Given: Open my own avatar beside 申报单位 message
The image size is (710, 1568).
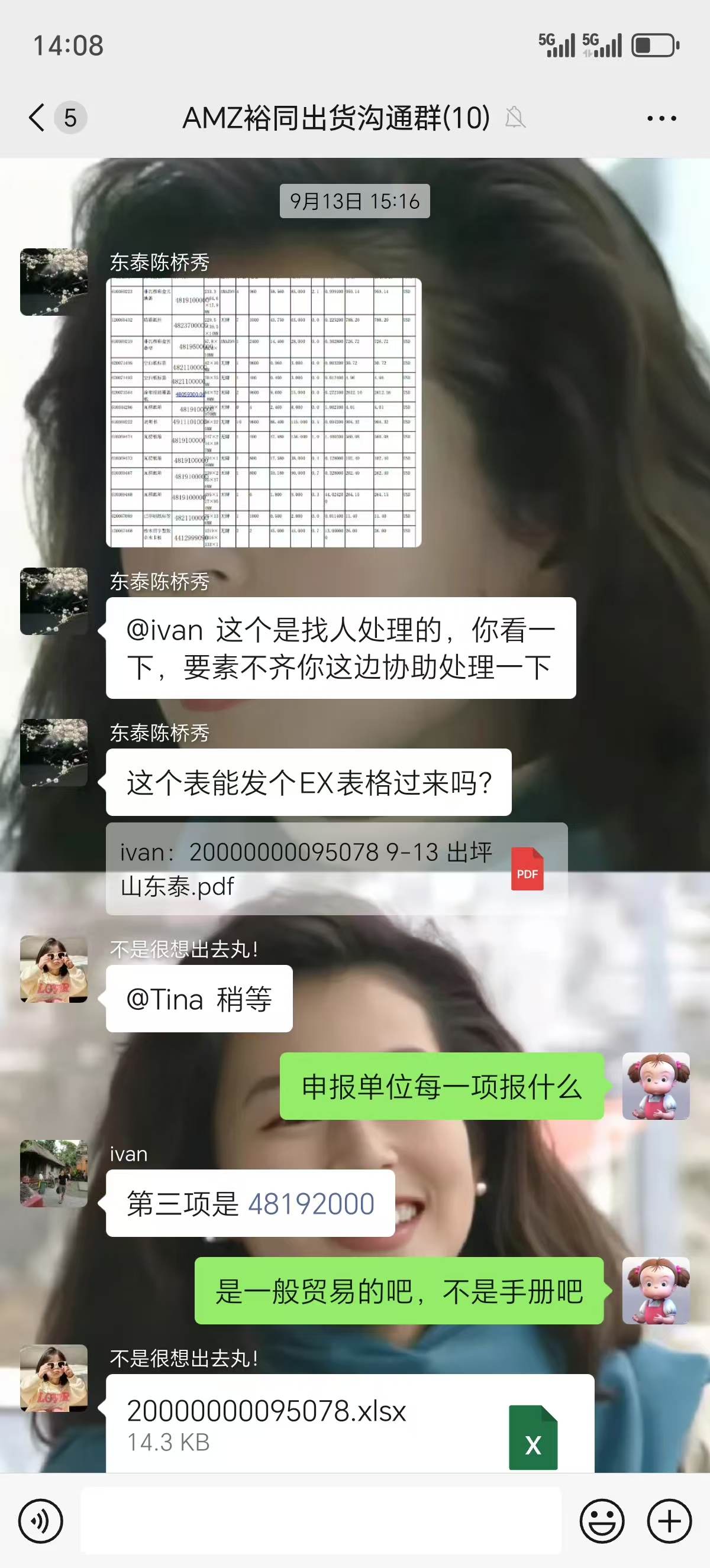Looking at the screenshot, I should (x=655, y=1086).
